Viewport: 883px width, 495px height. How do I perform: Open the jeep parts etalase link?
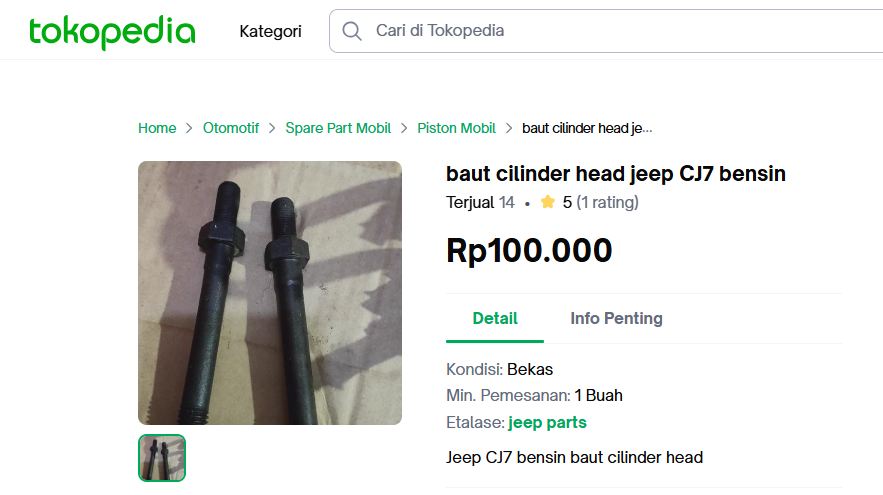tap(547, 423)
